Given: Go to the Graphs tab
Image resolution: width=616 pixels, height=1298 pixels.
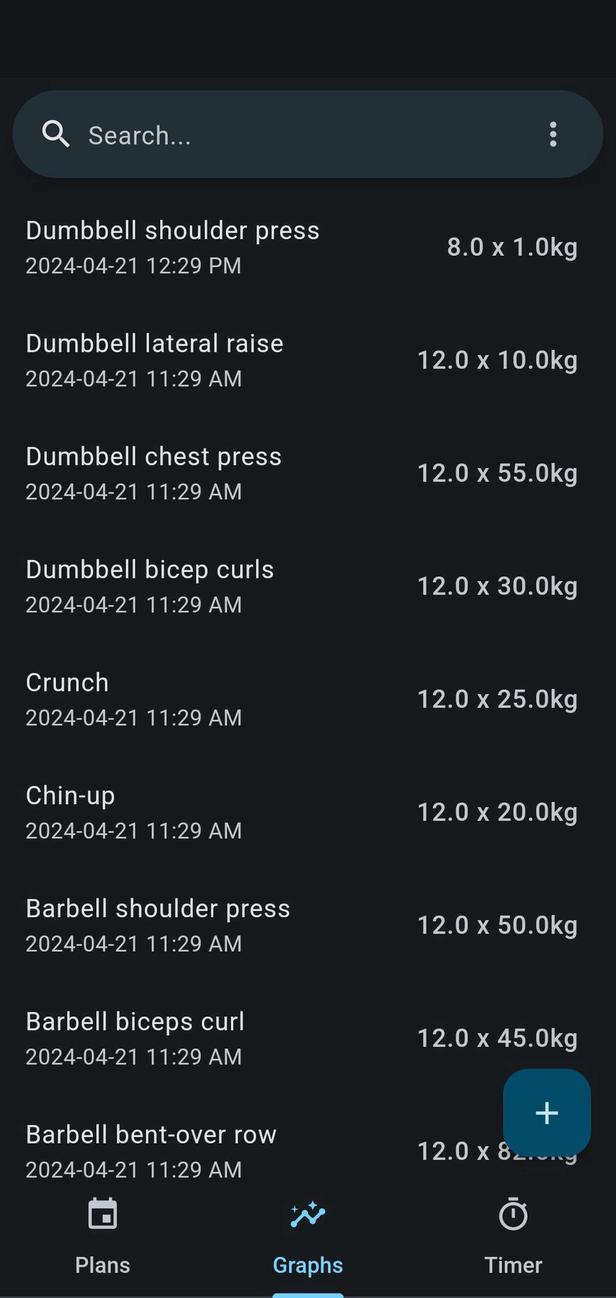Looking at the screenshot, I should pyautogui.click(x=308, y=1238).
